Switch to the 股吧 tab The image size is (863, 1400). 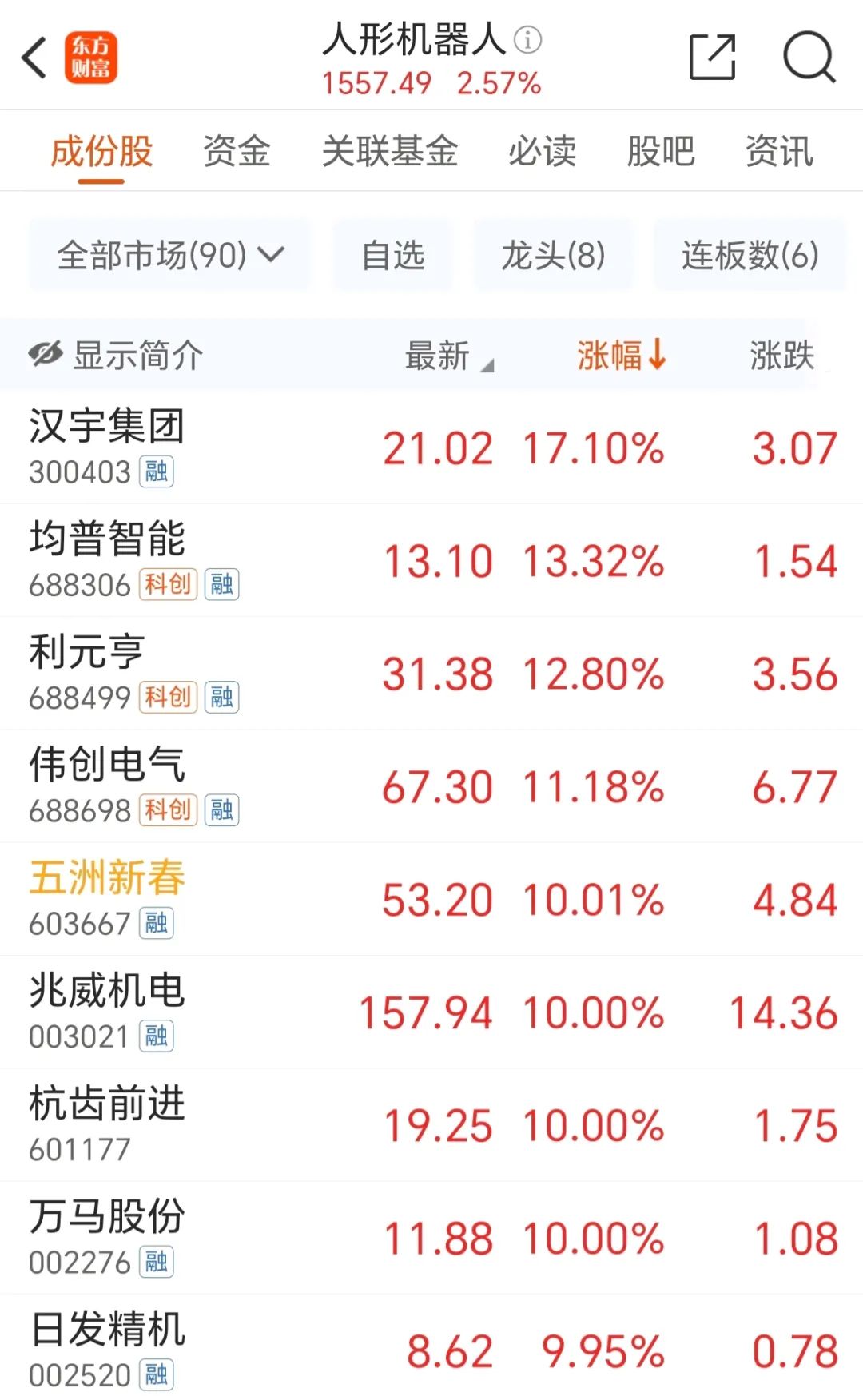pyautogui.click(x=660, y=151)
